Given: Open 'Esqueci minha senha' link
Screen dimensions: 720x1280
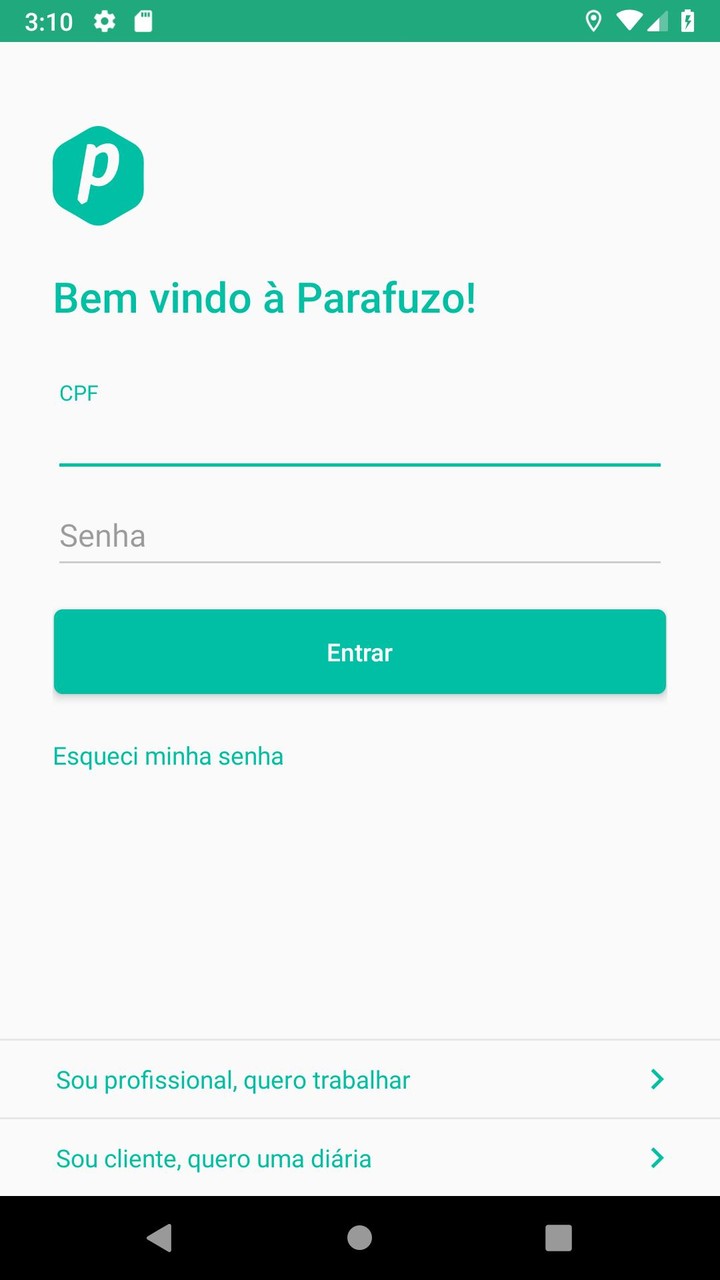Looking at the screenshot, I should [167, 756].
